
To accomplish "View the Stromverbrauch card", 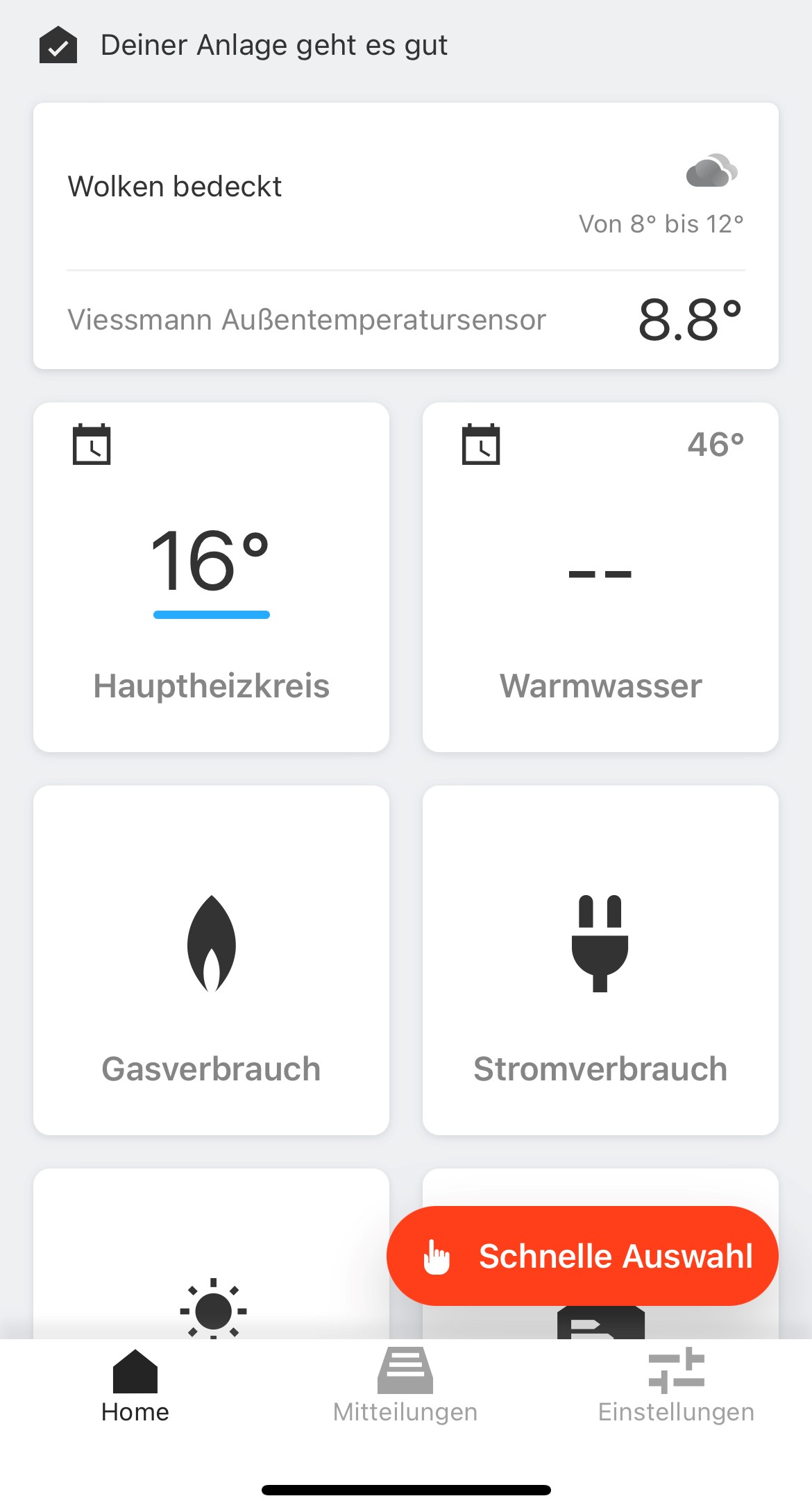I will point(600,960).
